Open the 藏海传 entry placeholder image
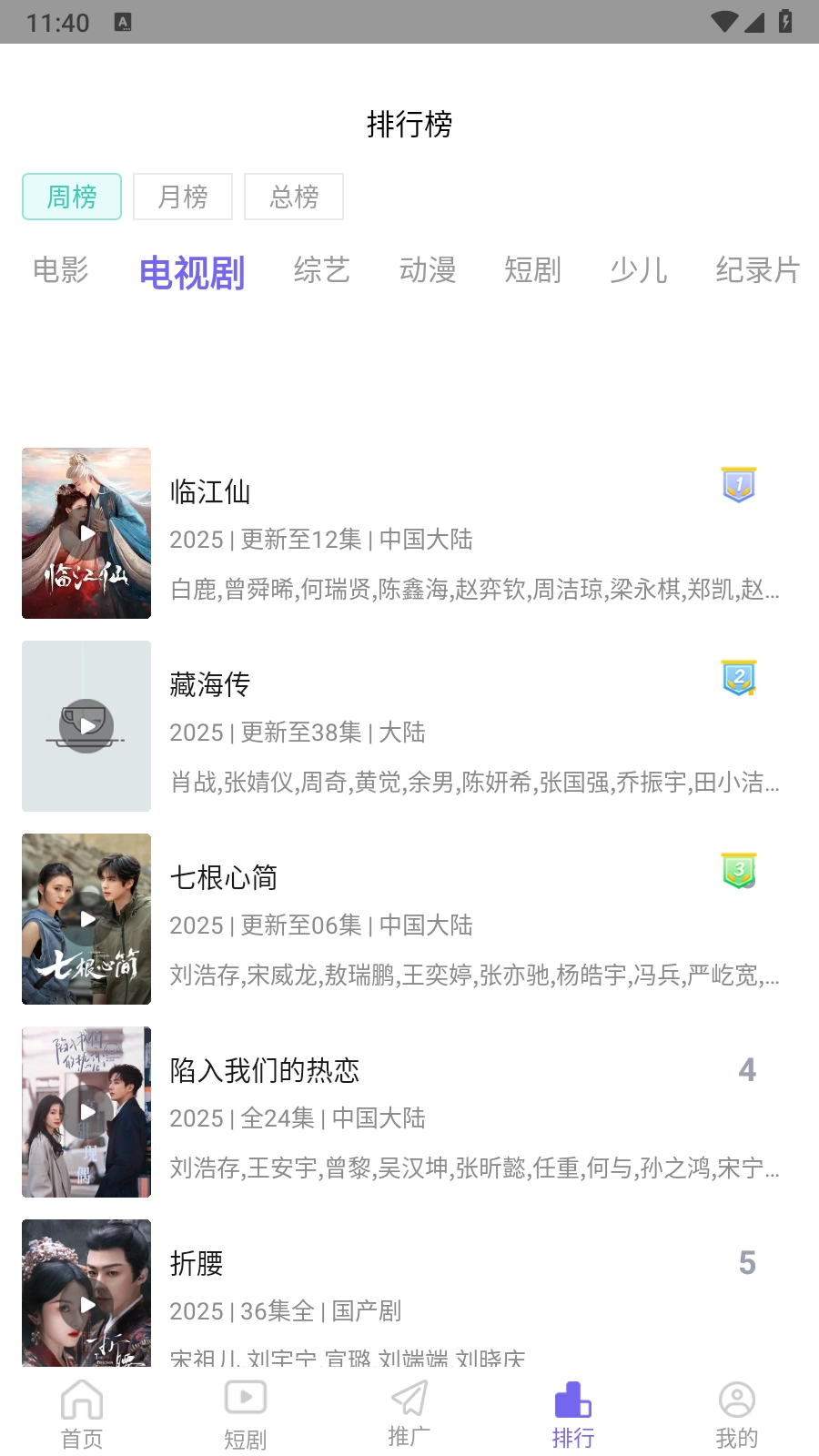The height and width of the screenshot is (1456, 819). coord(86,726)
